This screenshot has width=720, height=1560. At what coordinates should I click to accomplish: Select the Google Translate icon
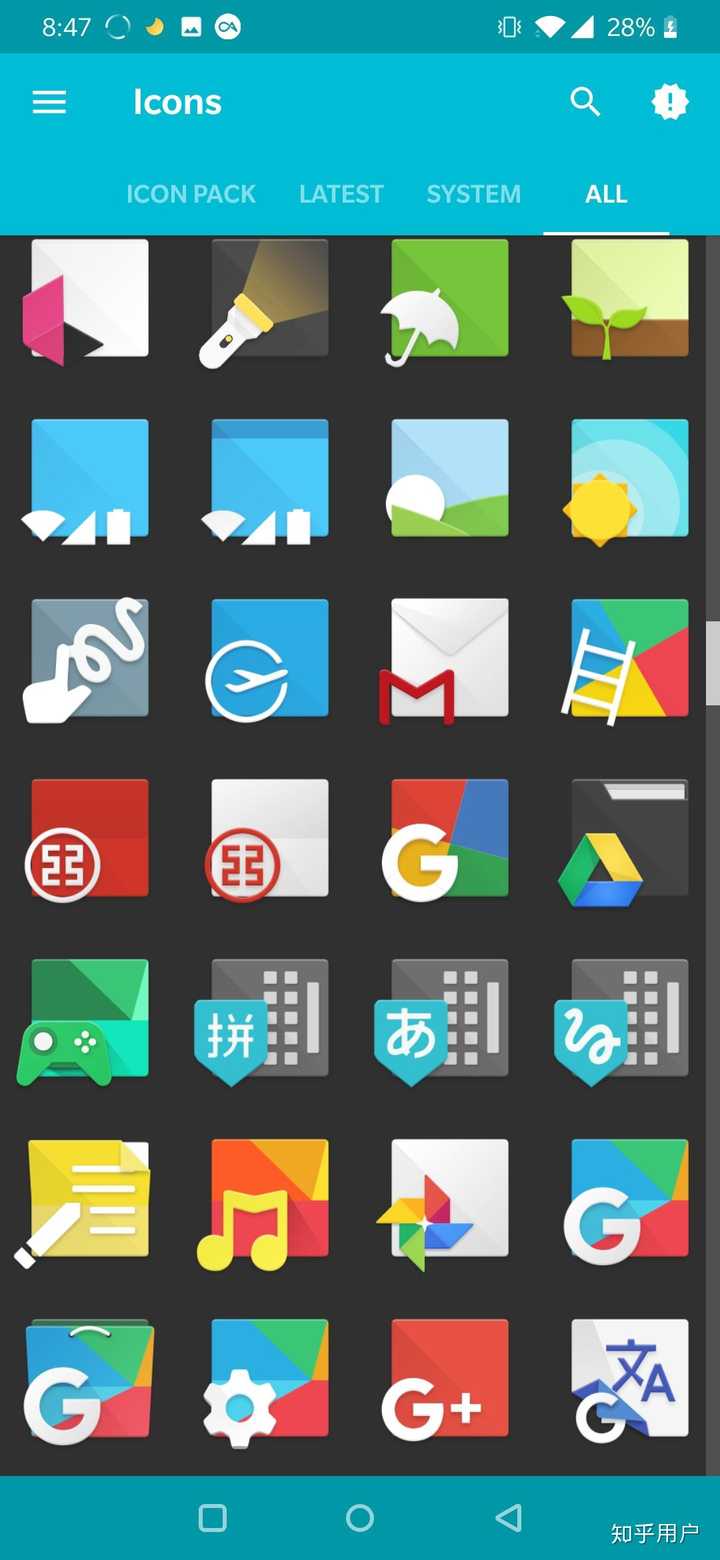(x=625, y=1382)
